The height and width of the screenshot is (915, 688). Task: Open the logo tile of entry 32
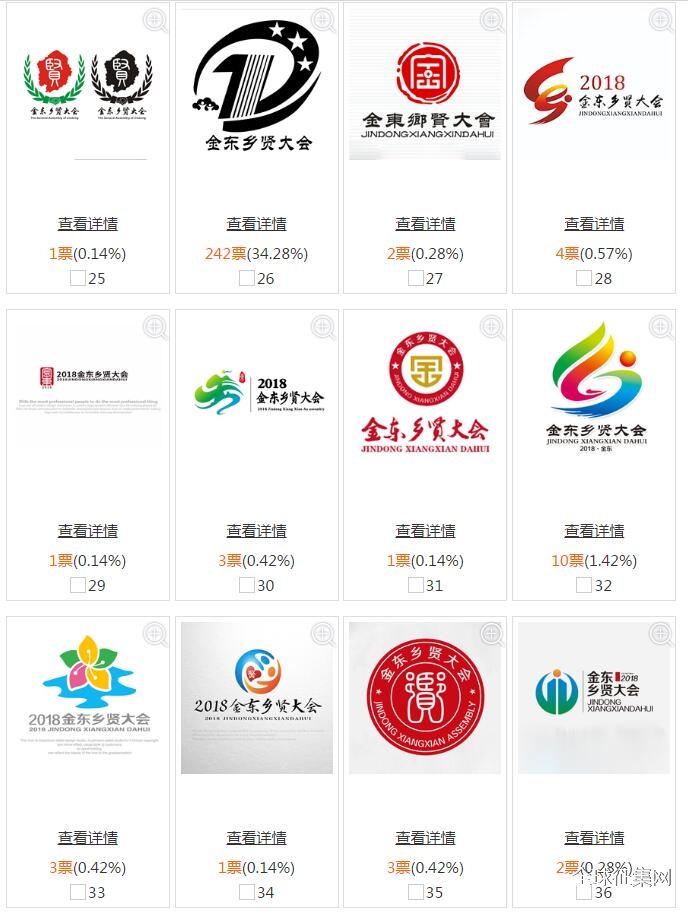594,390
